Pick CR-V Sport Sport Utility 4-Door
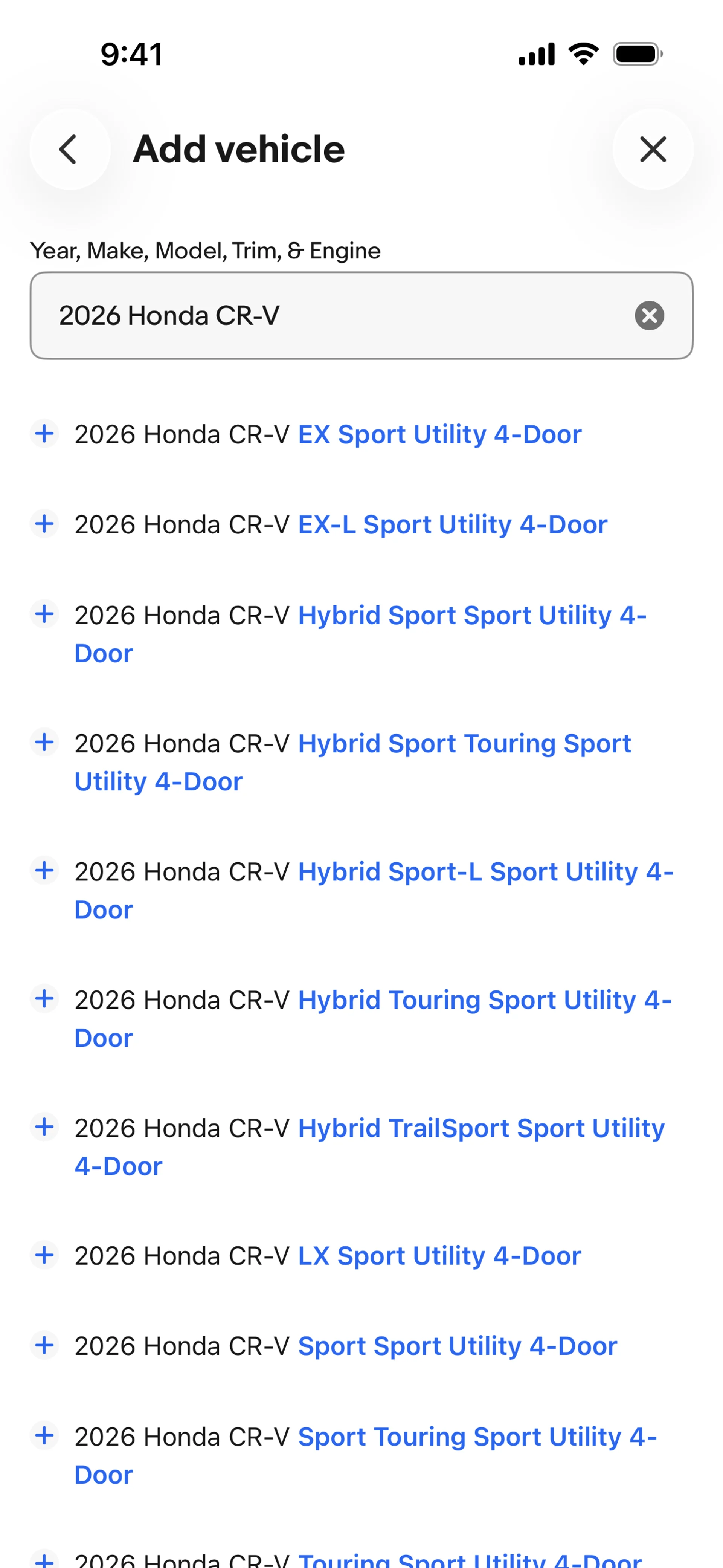The height and width of the screenshot is (1568, 723). pos(345,1346)
